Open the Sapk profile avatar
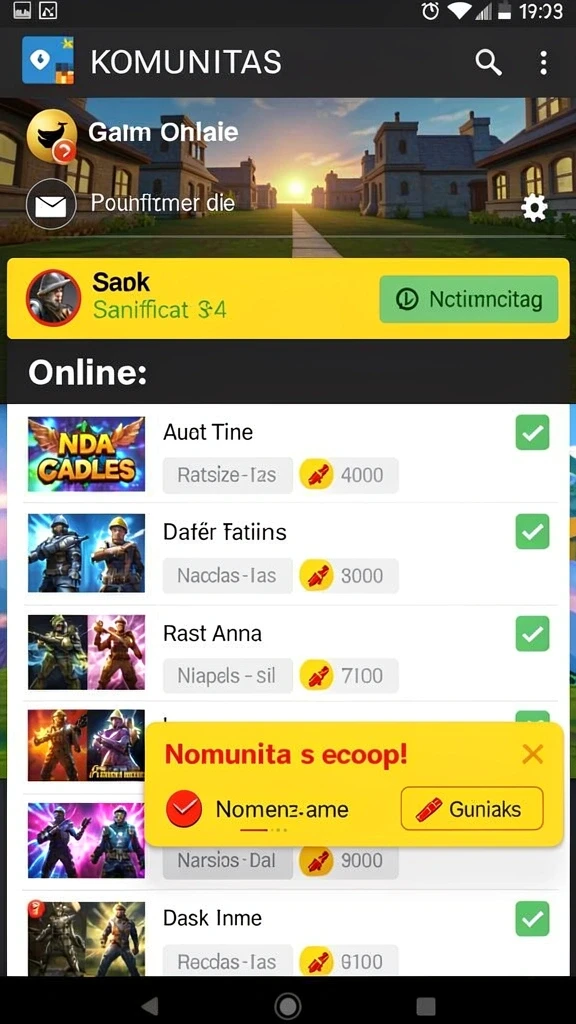Viewport: 576px width, 1024px height. click(x=54, y=298)
